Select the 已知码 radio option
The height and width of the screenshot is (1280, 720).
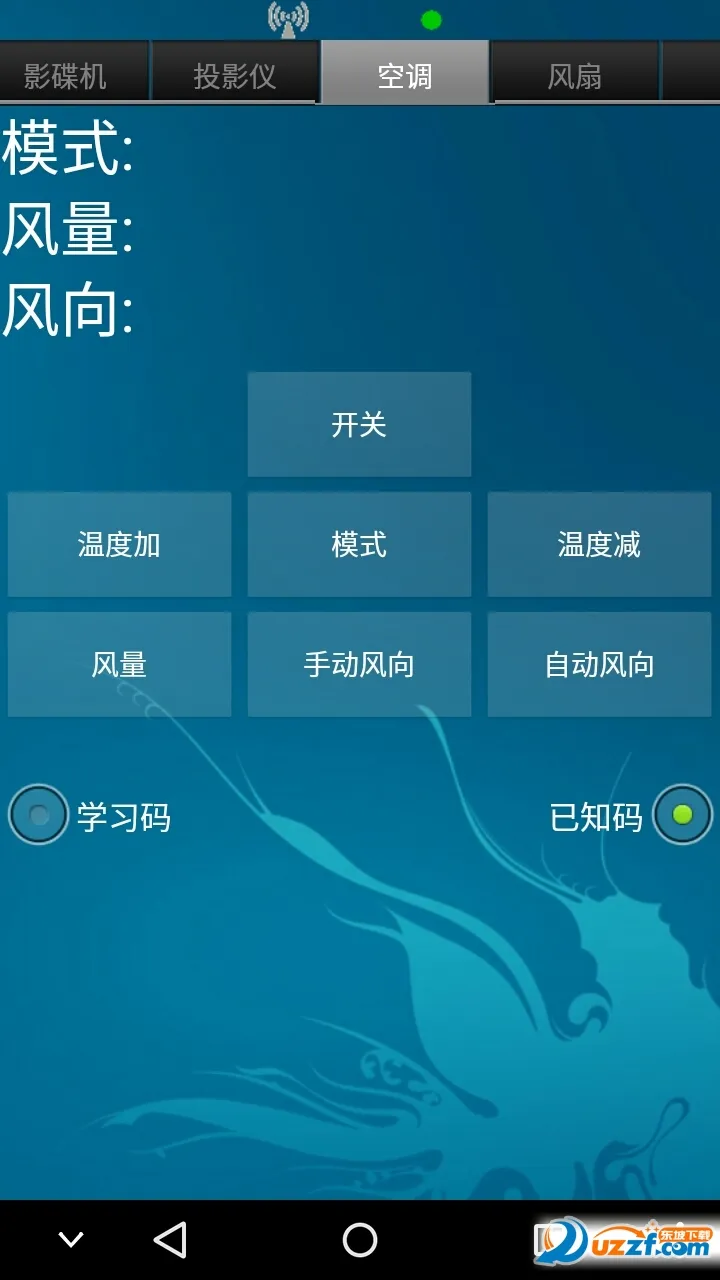click(682, 815)
